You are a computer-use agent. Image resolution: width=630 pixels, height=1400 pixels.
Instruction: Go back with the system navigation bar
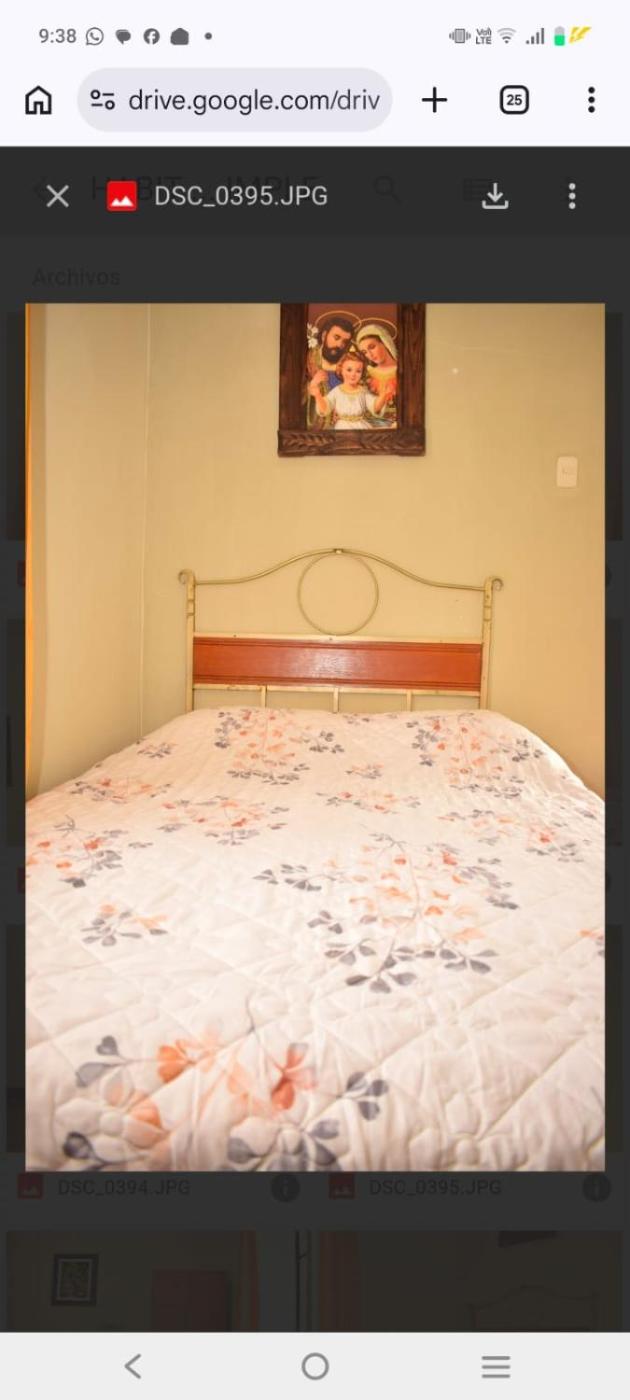[x=133, y=1366]
